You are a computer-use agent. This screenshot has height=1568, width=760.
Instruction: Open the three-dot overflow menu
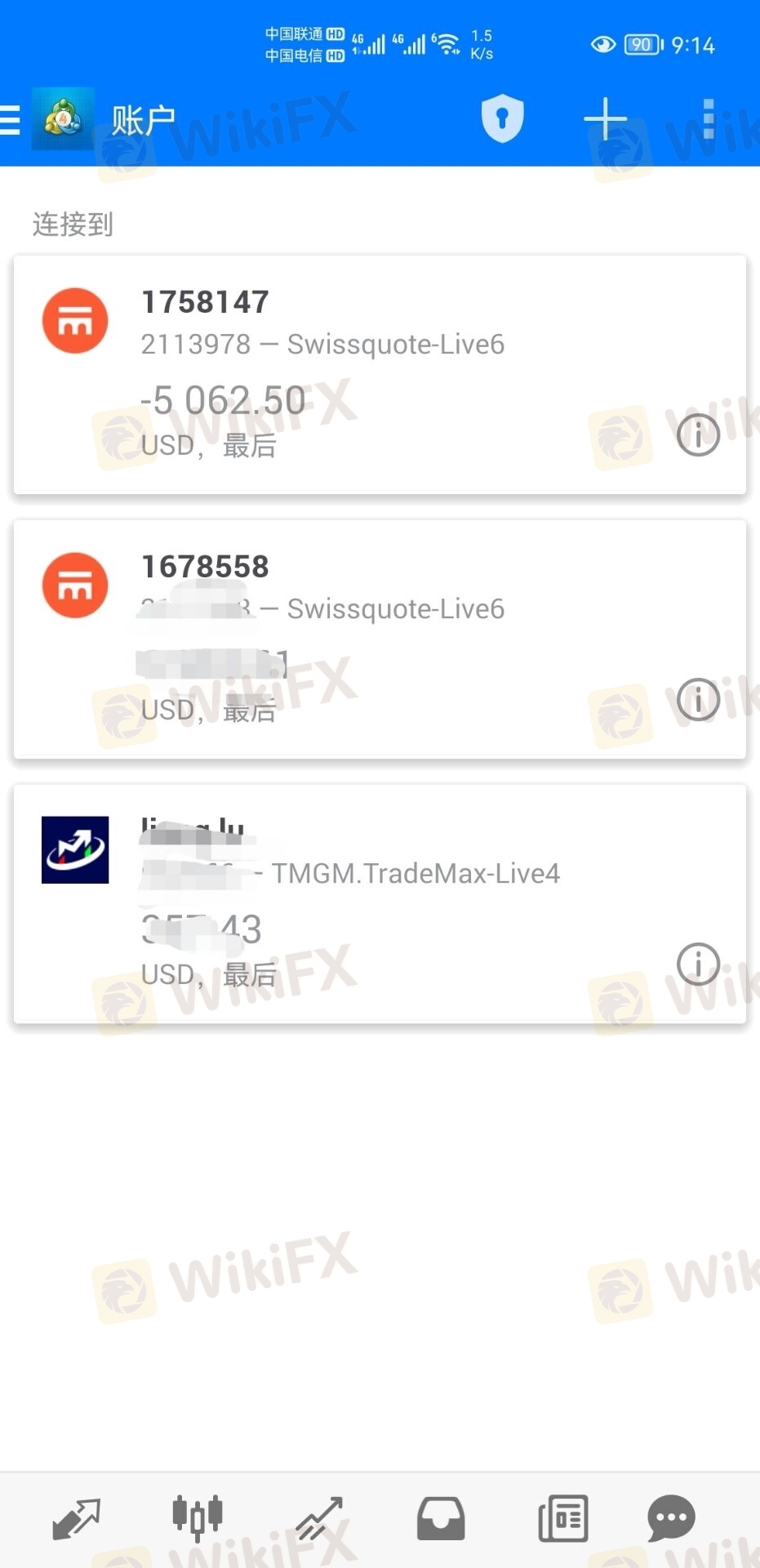(x=708, y=119)
